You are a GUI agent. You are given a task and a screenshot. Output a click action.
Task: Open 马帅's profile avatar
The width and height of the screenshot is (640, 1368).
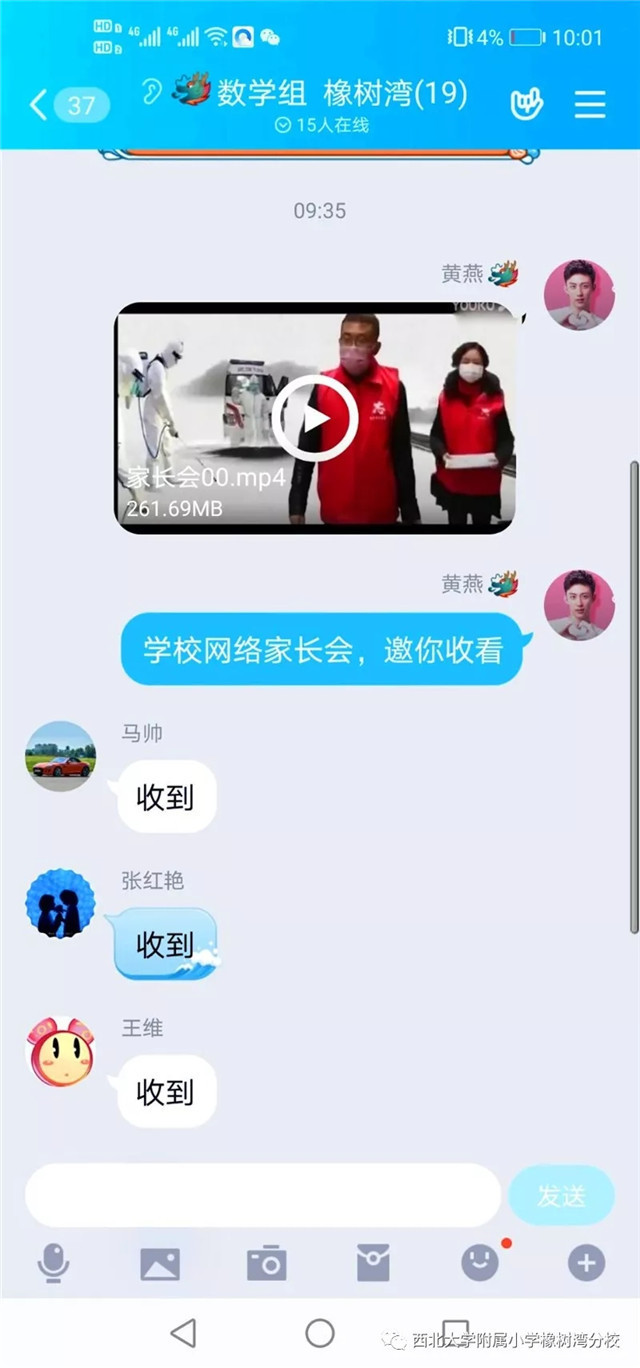60,756
